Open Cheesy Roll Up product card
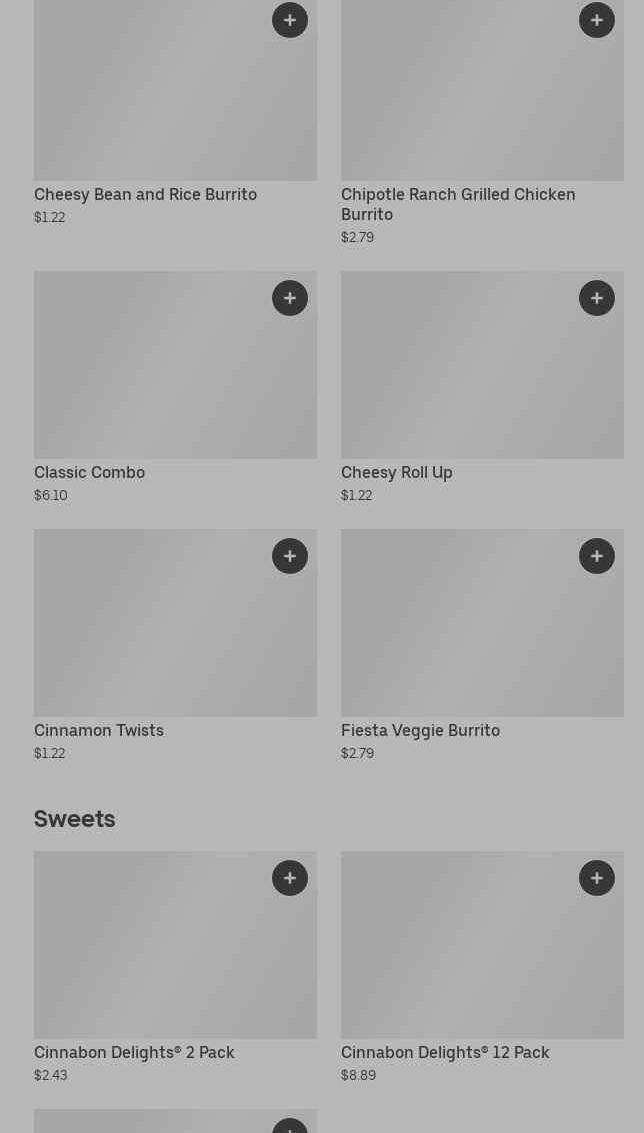This screenshot has height=1133, width=644. coord(482,387)
